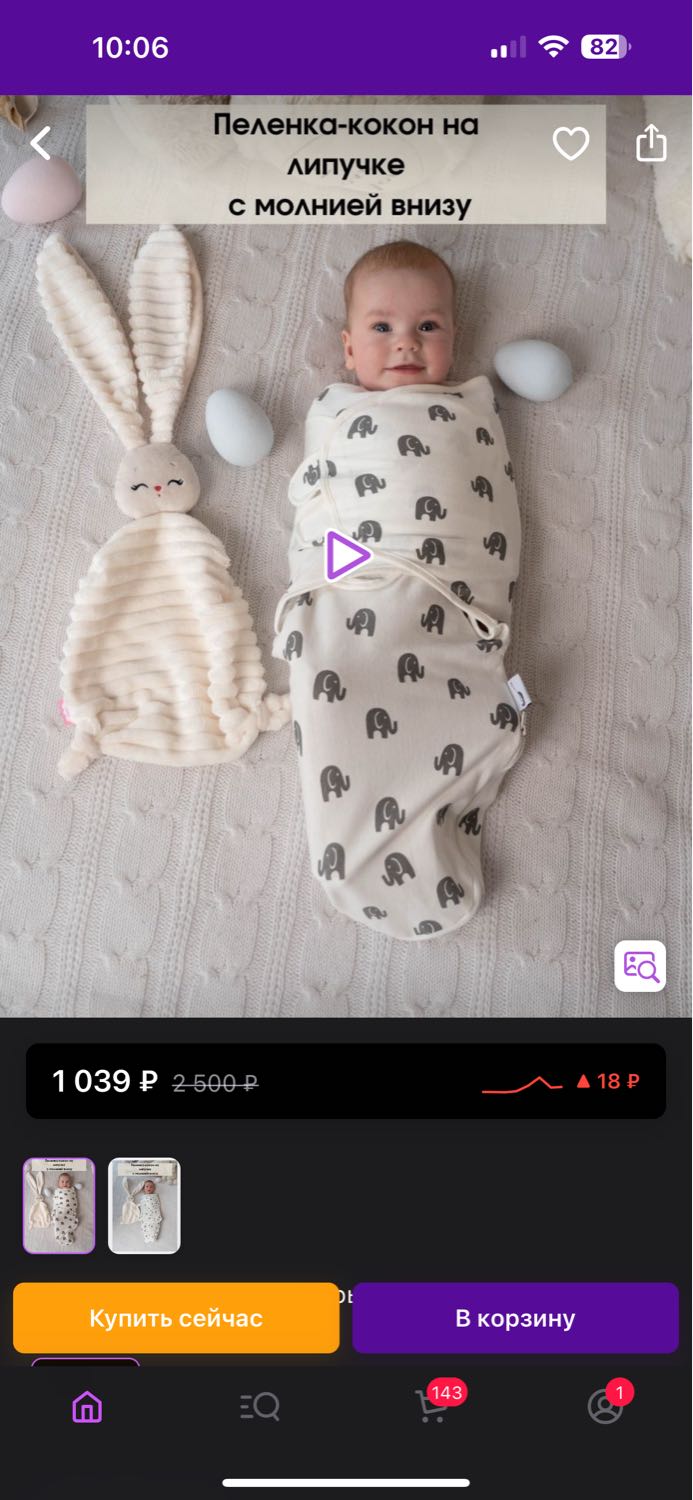This screenshot has width=693, height=1500.
Task: Open the cart with 143 items
Action: click(435, 1403)
